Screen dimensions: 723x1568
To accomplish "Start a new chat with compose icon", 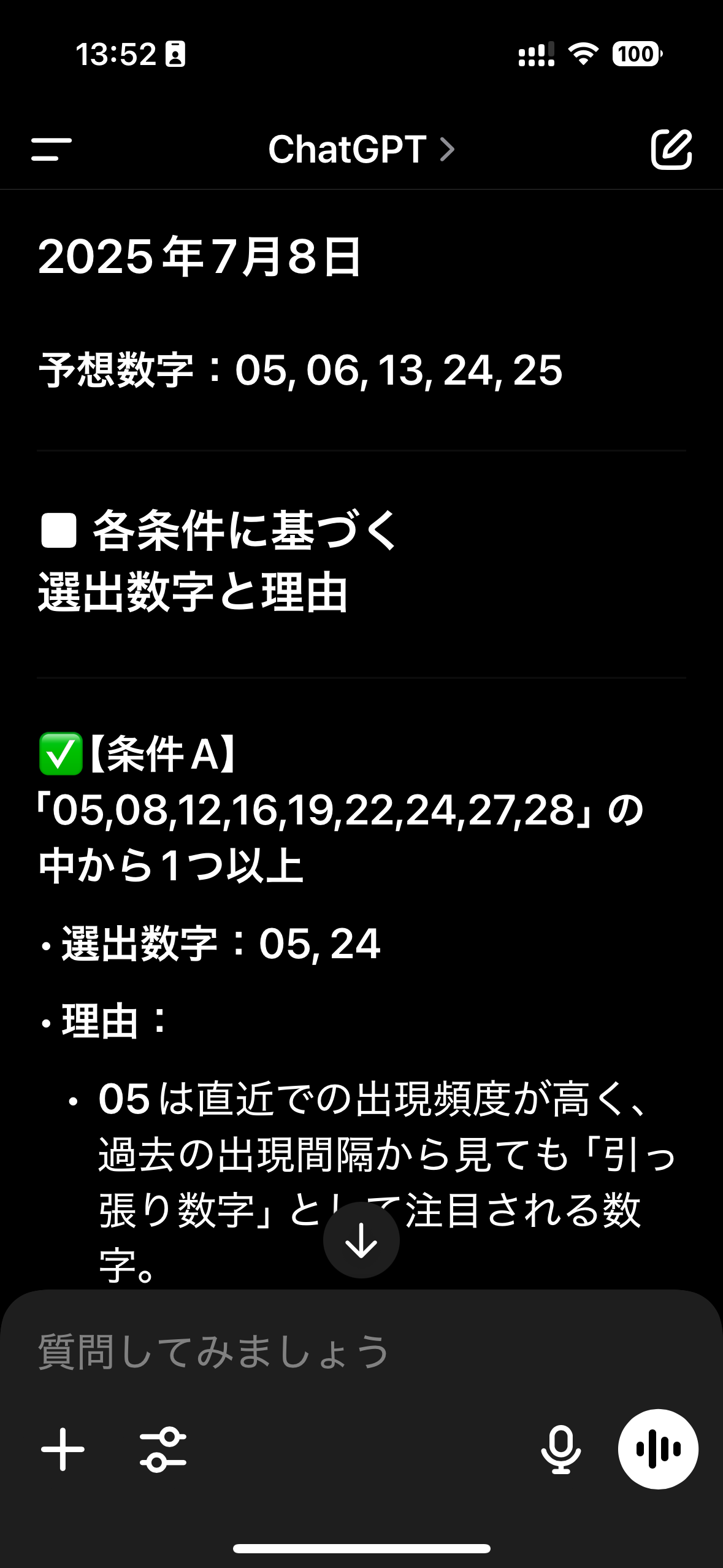I will pos(671,149).
